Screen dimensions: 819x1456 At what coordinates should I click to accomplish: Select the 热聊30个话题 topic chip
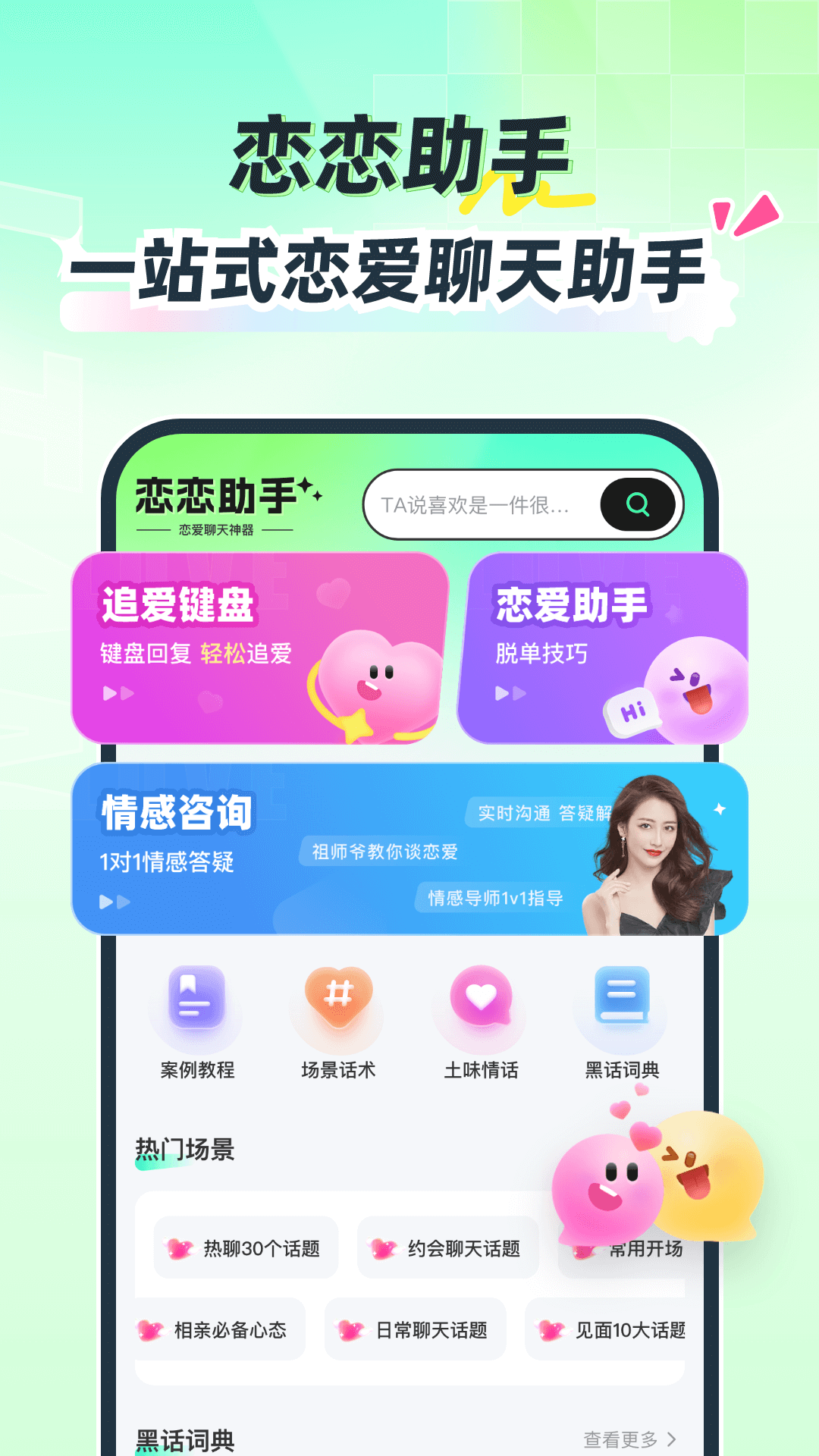pos(246,1247)
